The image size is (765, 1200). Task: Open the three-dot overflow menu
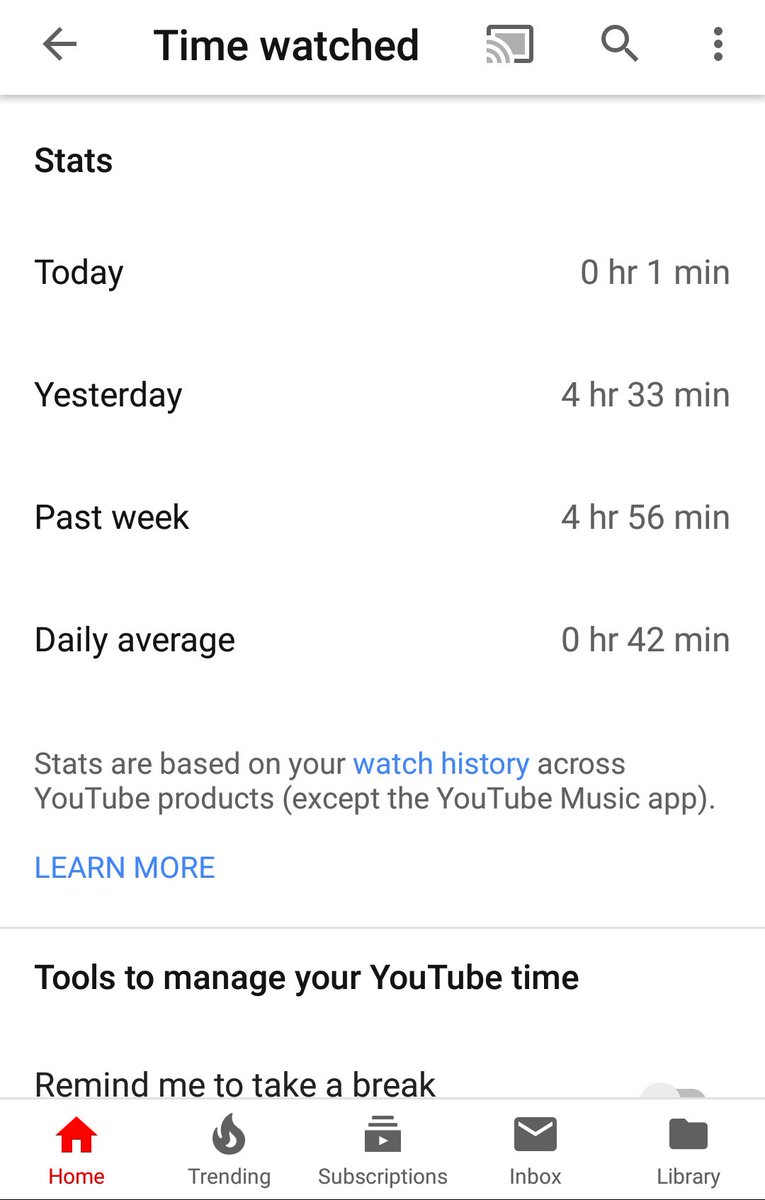click(x=717, y=45)
